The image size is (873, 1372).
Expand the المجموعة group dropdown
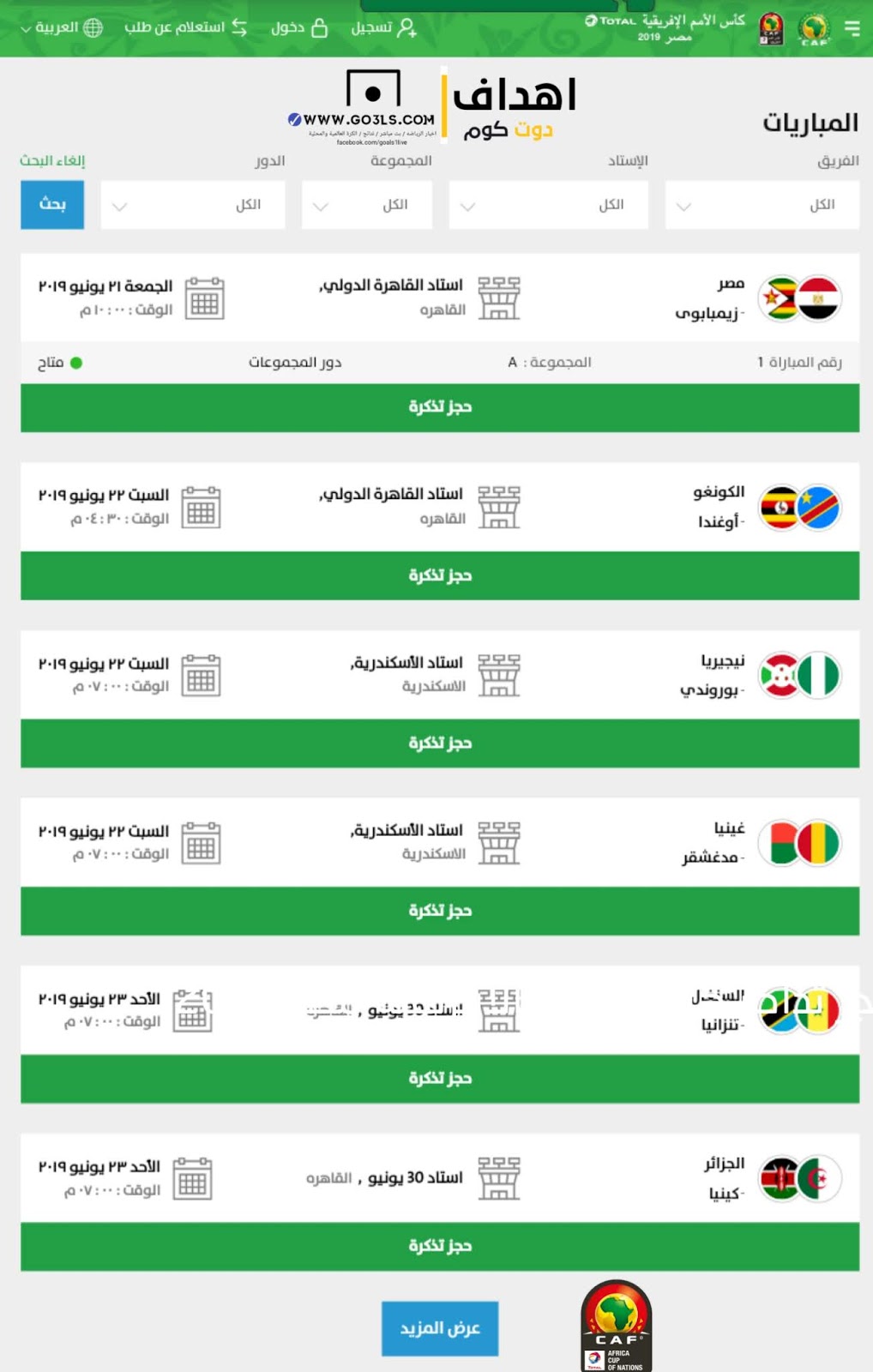click(366, 205)
